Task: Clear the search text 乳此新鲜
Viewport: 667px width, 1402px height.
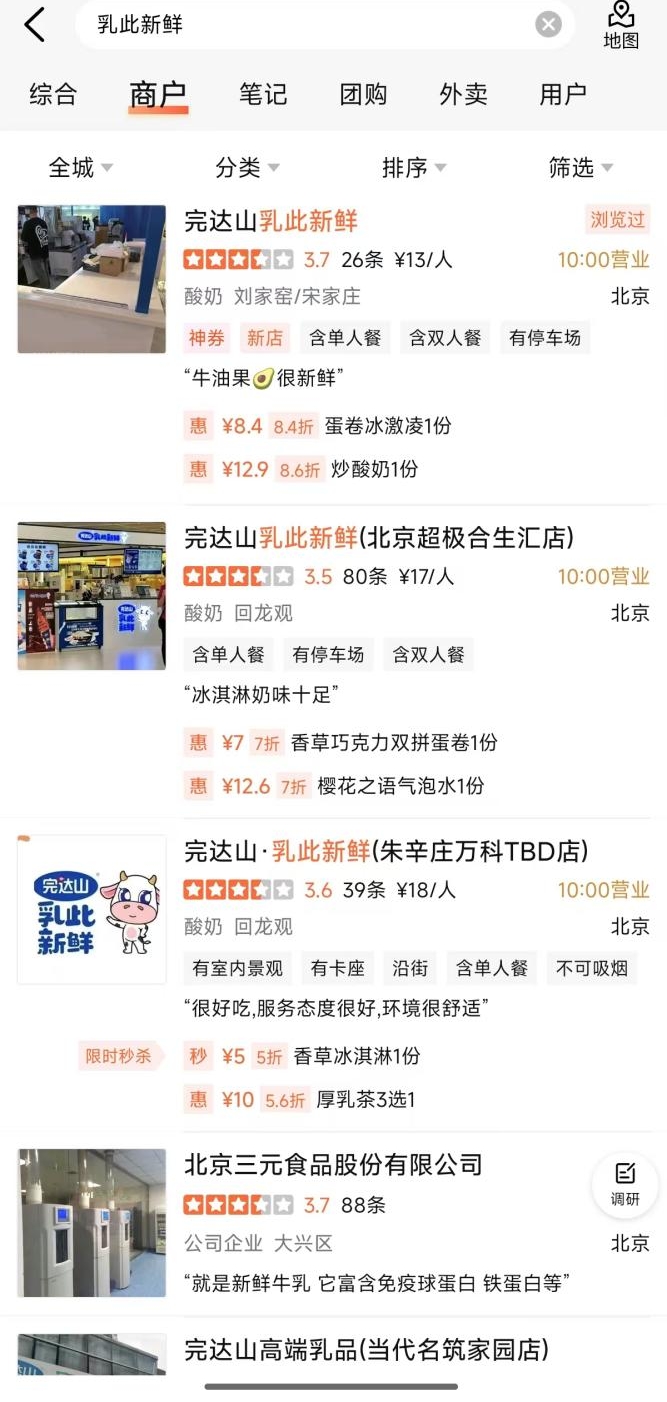Action: (x=548, y=25)
